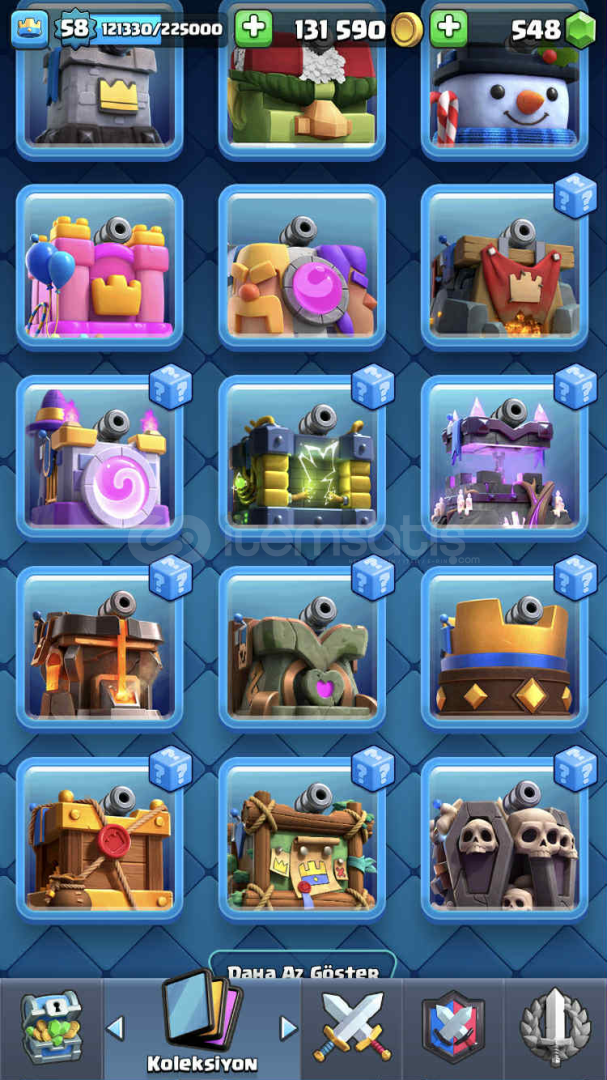Select the skull coffin tower skin

click(504, 840)
